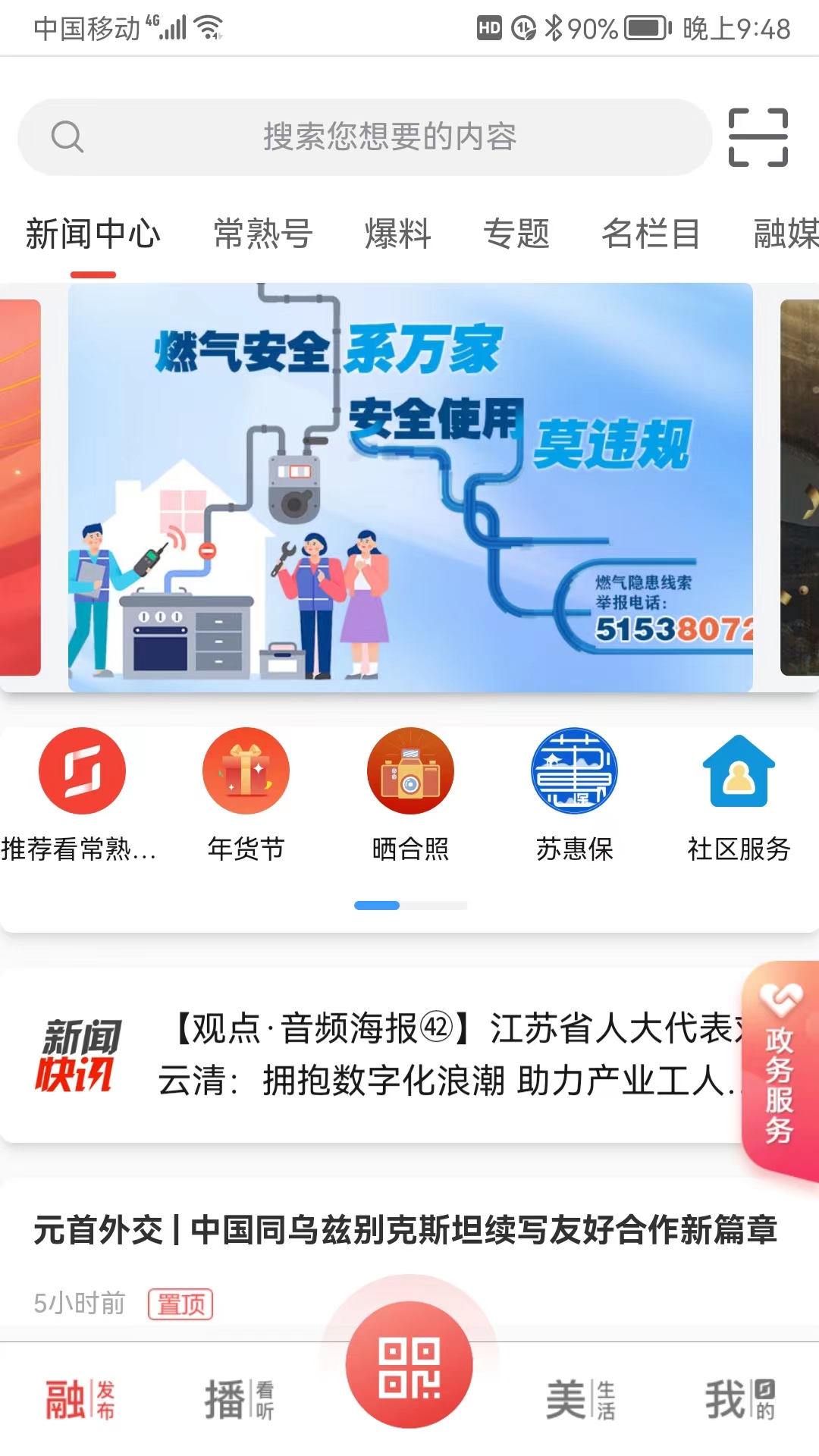Open the scan icon beside search

coord(758,137)
